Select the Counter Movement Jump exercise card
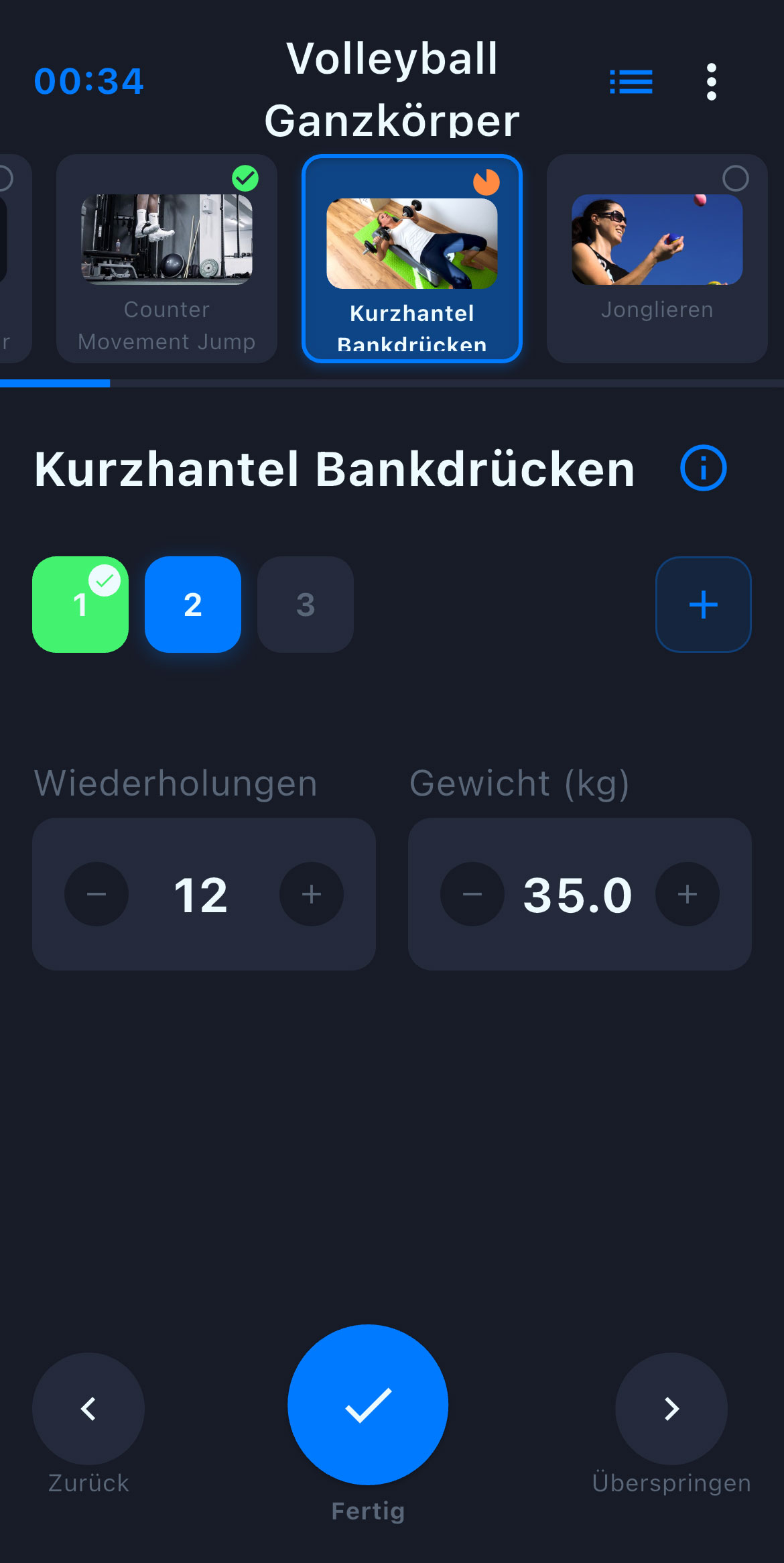Viewport: 784px width, 1563px height. pos(167,259)
